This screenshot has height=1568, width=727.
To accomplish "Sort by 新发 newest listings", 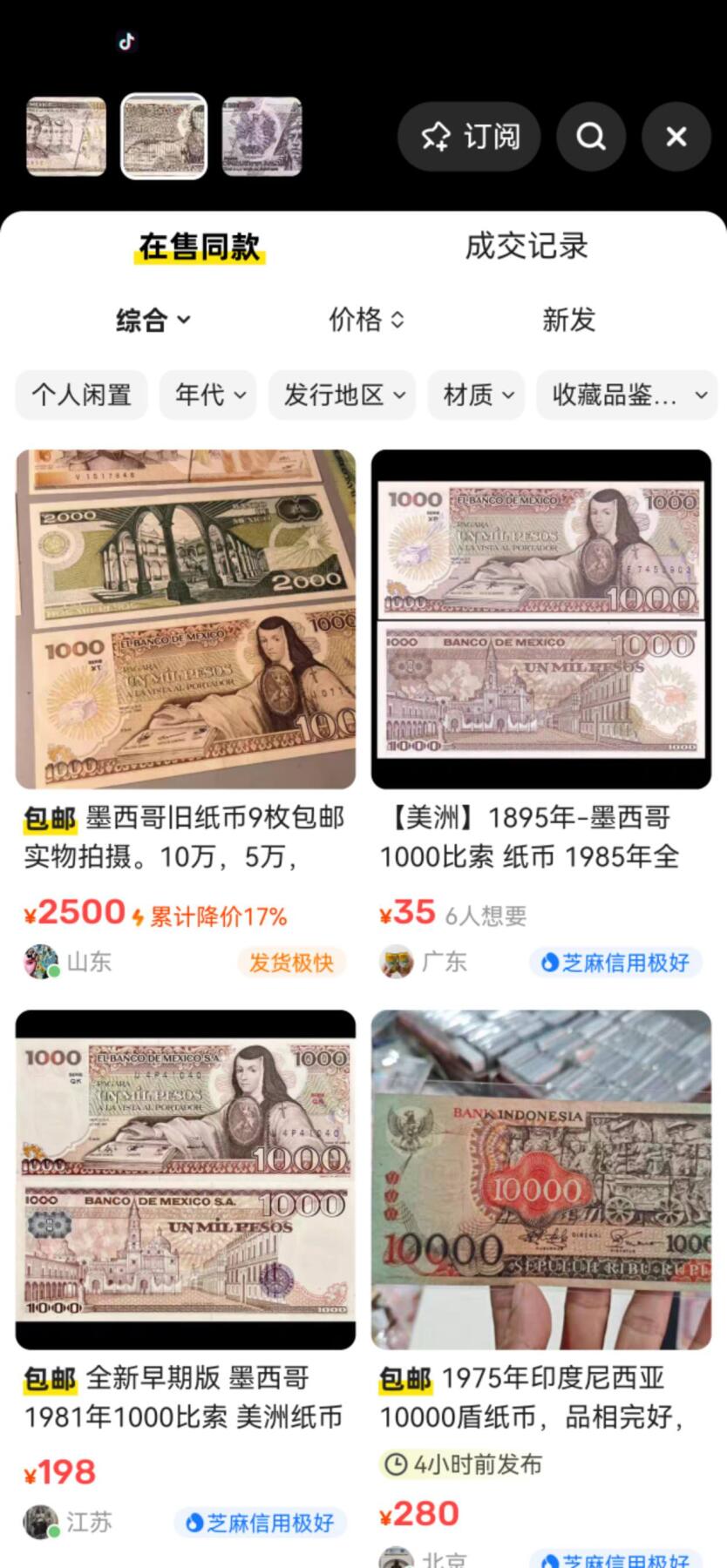I will pos(568,320).
